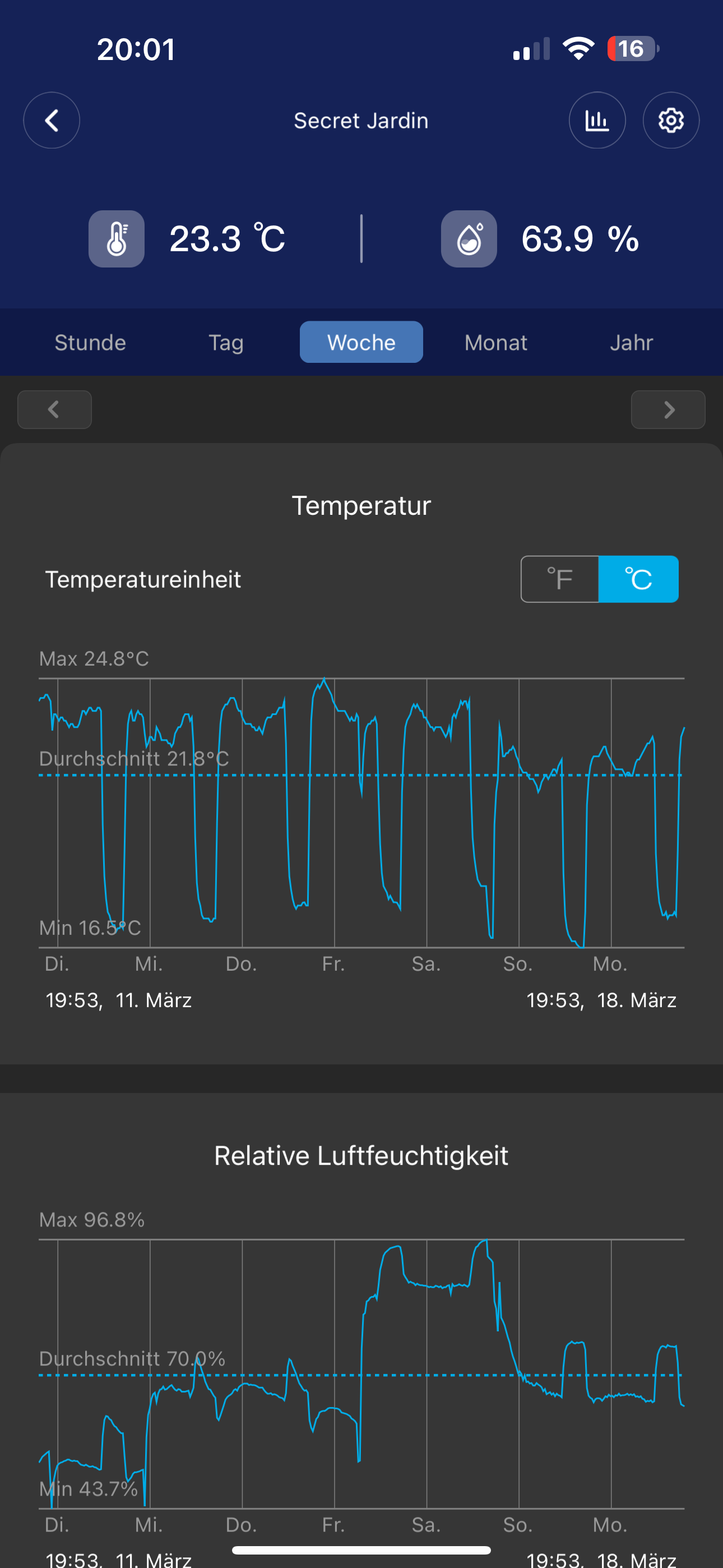This screenshot has width=723, height=1568.
Task: Select °C as temperature unit
Action: (x=638, y=579)
